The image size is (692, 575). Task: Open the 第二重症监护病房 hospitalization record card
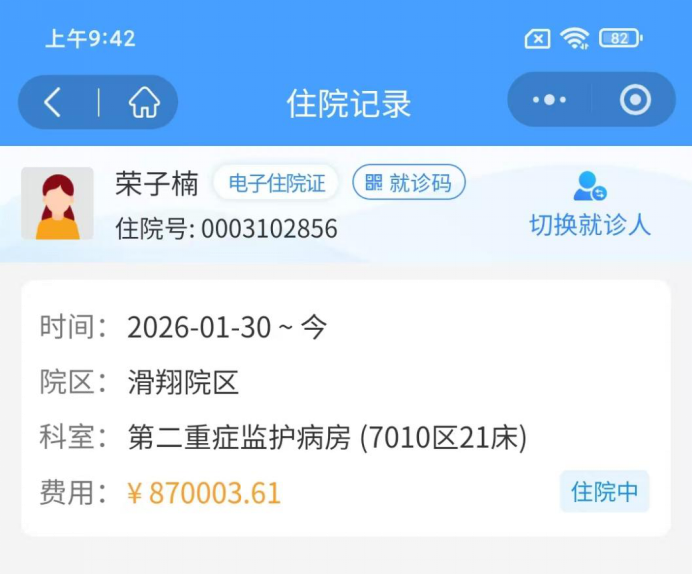tap(345, 409)
